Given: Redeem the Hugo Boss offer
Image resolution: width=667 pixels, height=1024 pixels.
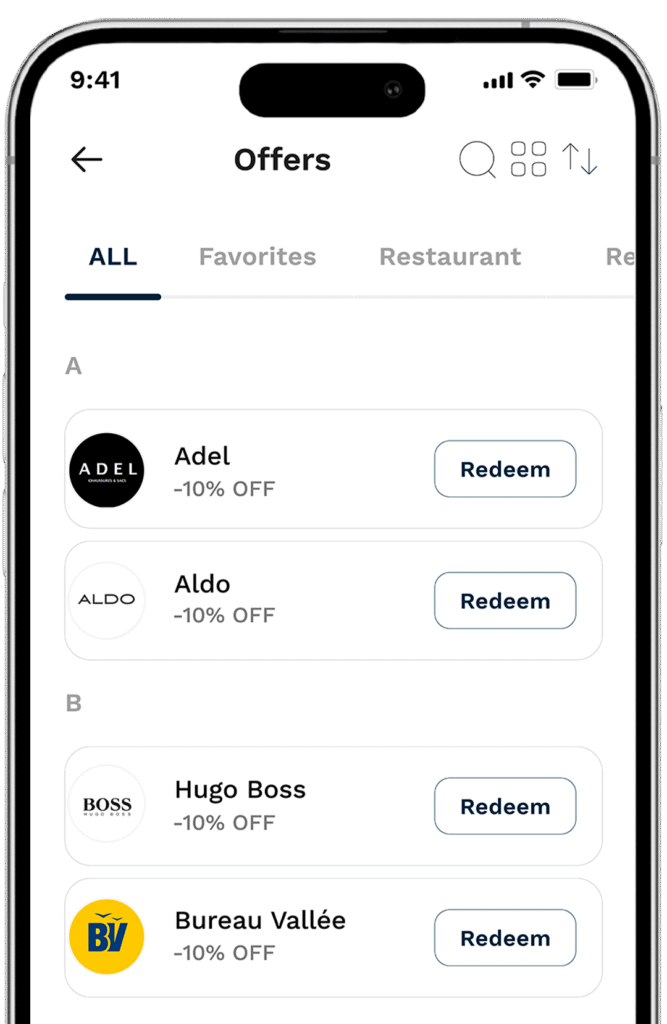Looking at the screenshot, I should click(x=505, y=806).
